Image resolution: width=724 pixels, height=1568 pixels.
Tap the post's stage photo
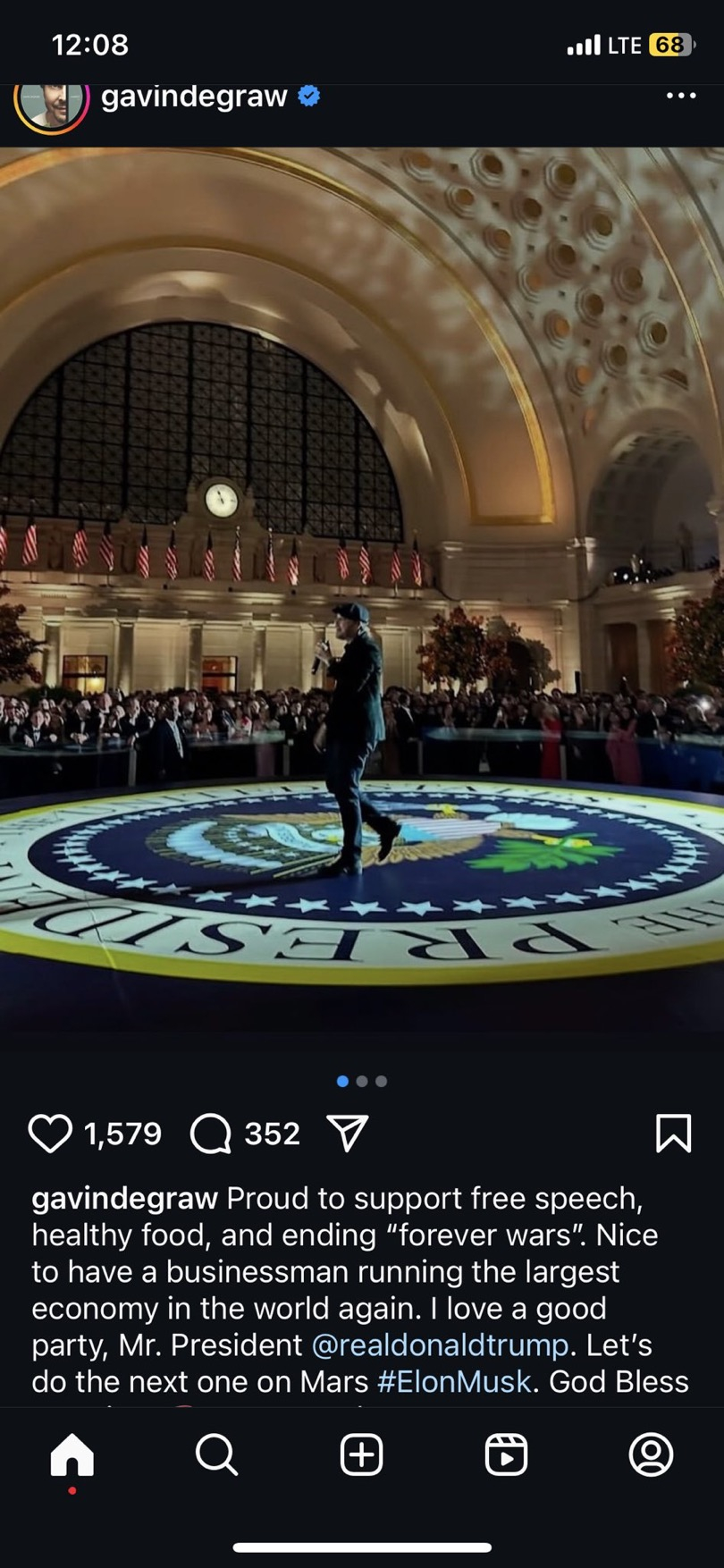point(362,590)
